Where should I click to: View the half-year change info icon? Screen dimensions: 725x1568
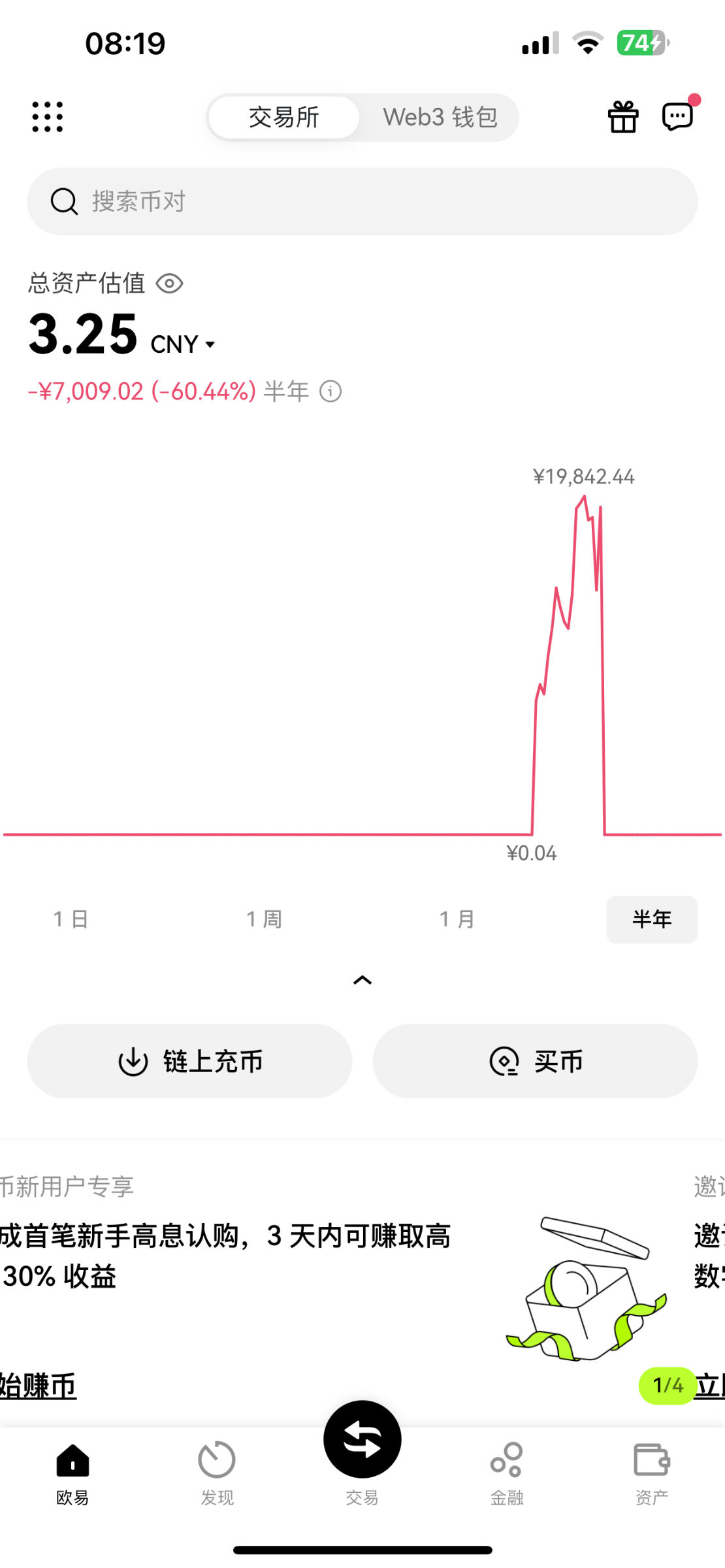(330, 391)
